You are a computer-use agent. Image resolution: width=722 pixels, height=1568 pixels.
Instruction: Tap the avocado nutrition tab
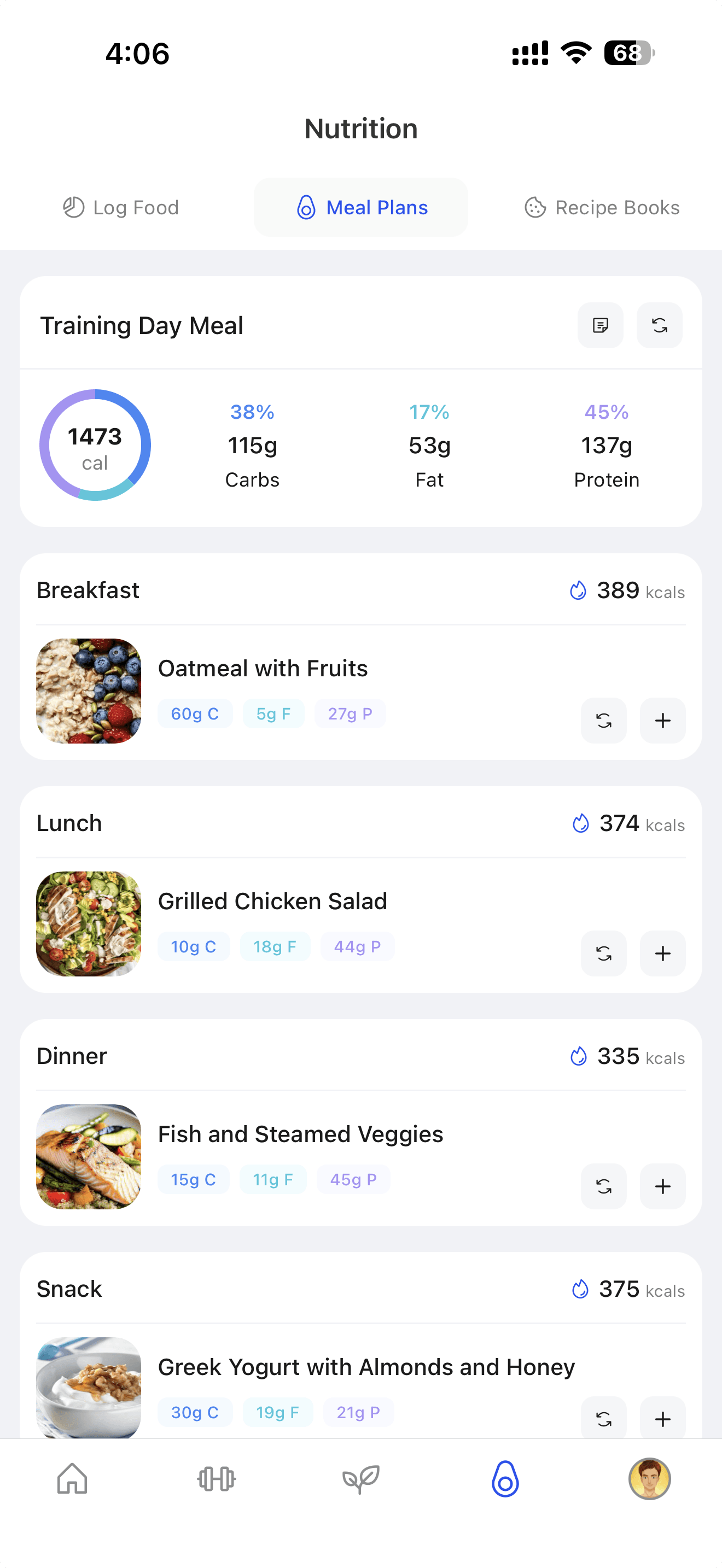click(505, 1478)
